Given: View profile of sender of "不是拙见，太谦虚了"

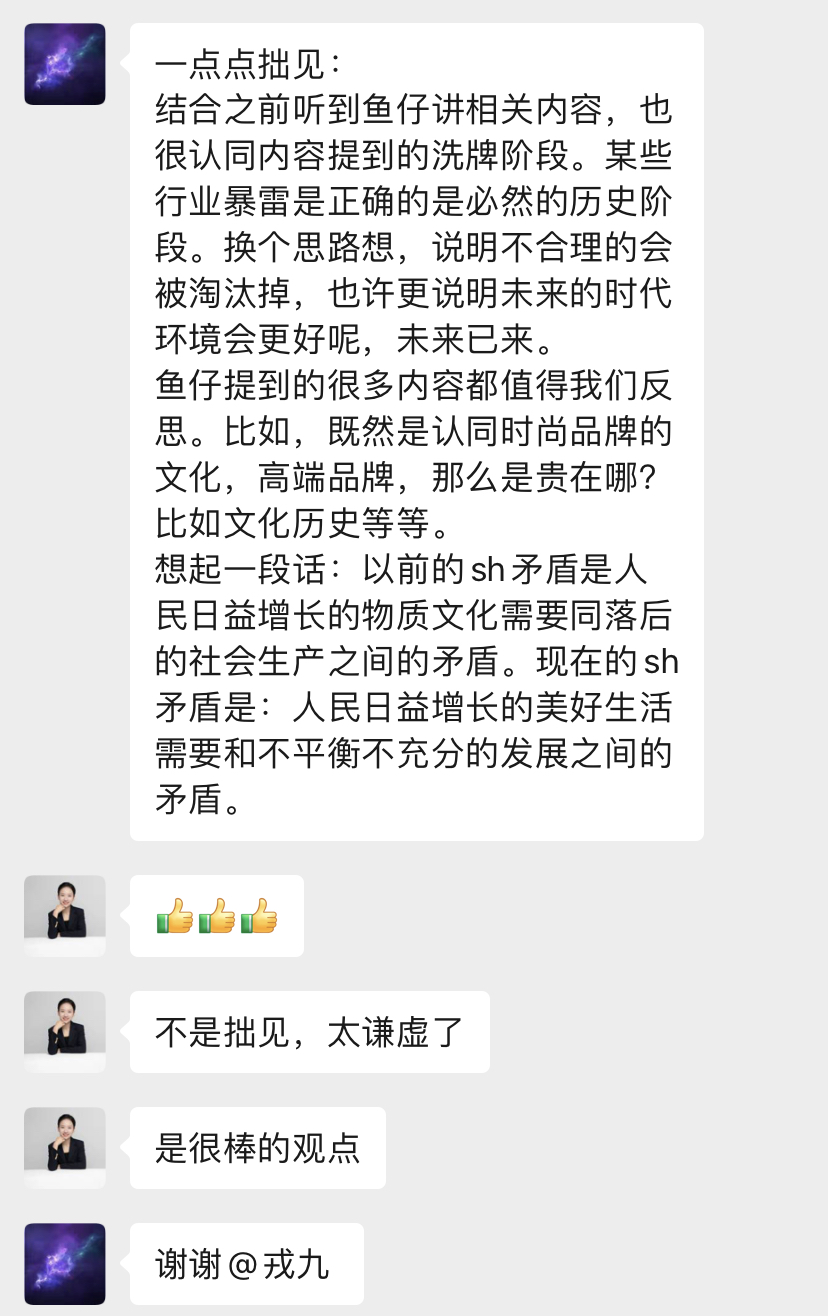Looking at the screenshot, I should 65,1031.
